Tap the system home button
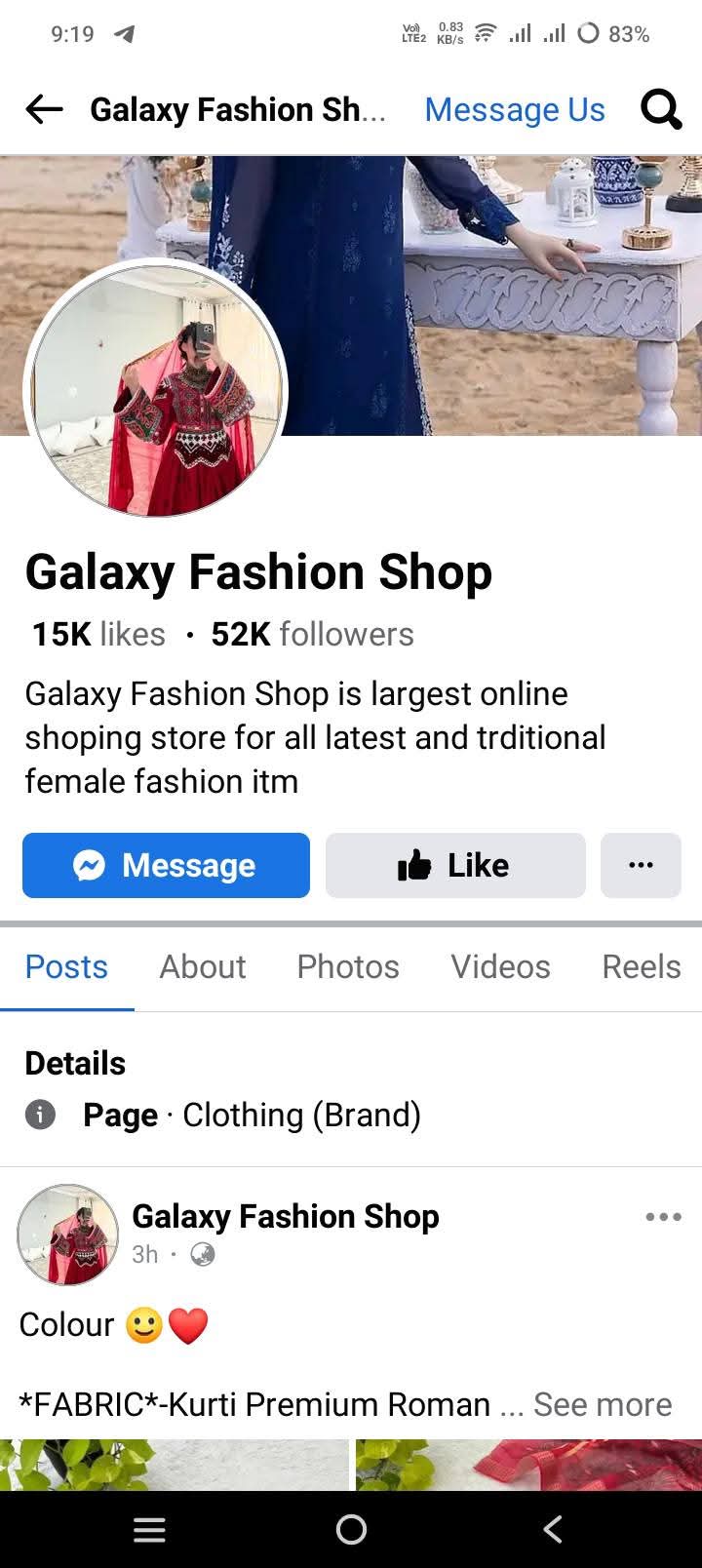This screenshot has height=1568, width=702. click(351, 1529)
